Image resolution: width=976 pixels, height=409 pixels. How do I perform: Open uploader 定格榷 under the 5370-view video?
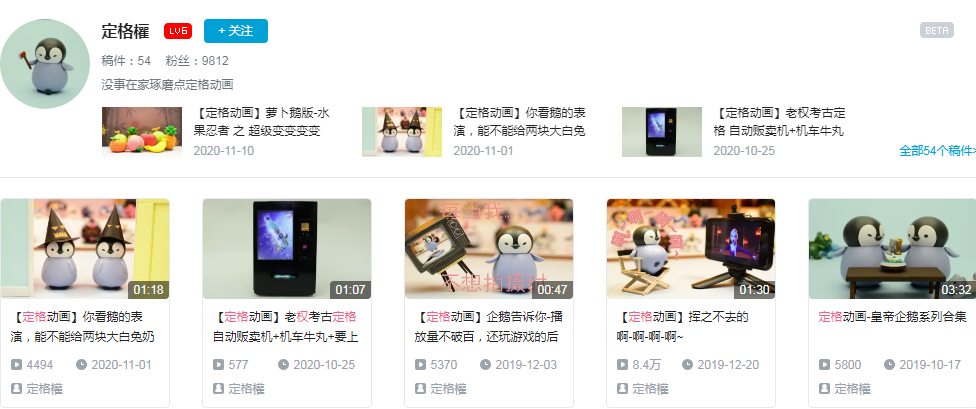448,389
